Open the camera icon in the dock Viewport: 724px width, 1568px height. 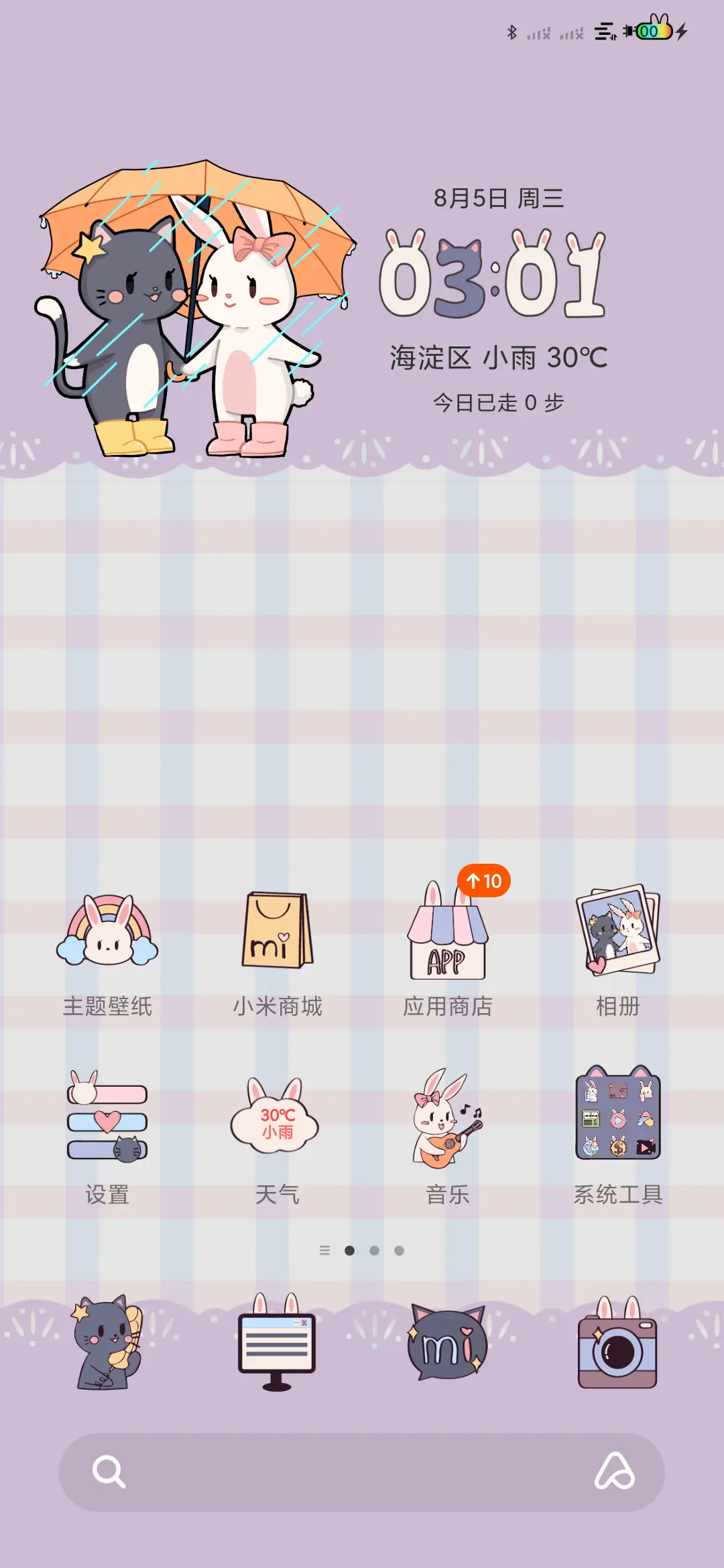point(615,1347)
